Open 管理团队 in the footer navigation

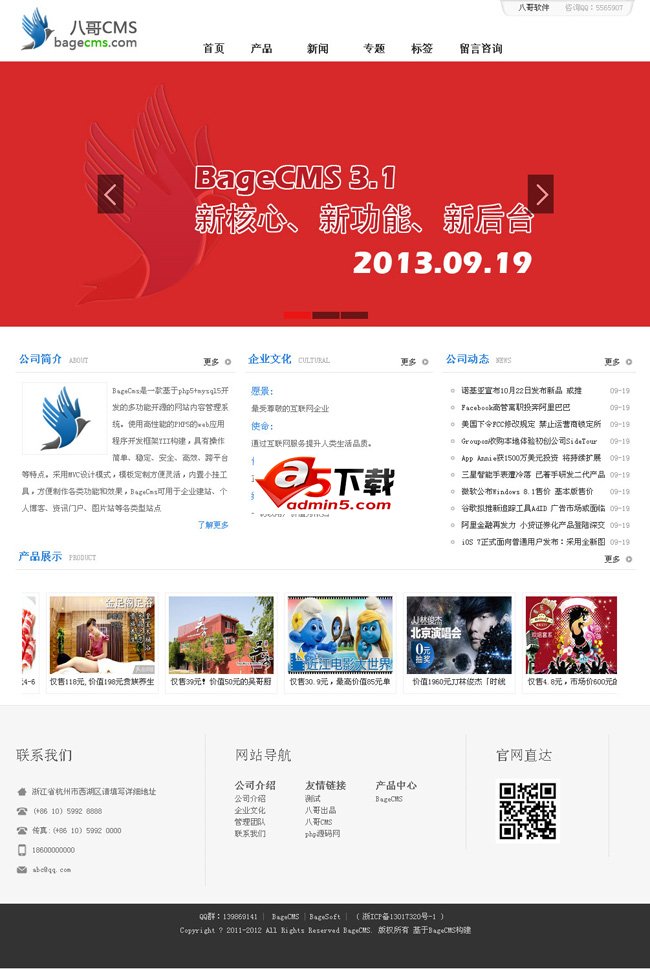pos(250,822)
